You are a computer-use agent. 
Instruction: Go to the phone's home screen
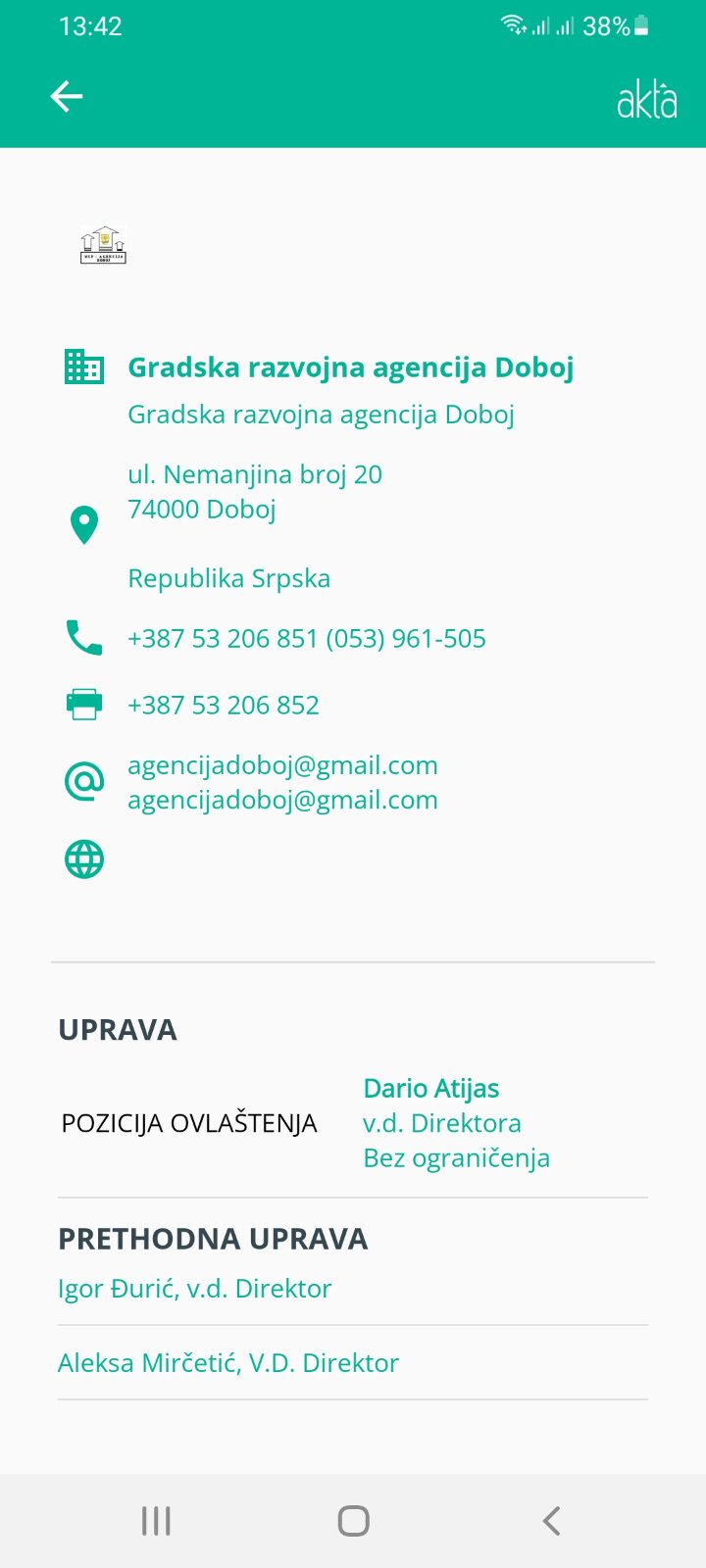[x=353, y=1521]
